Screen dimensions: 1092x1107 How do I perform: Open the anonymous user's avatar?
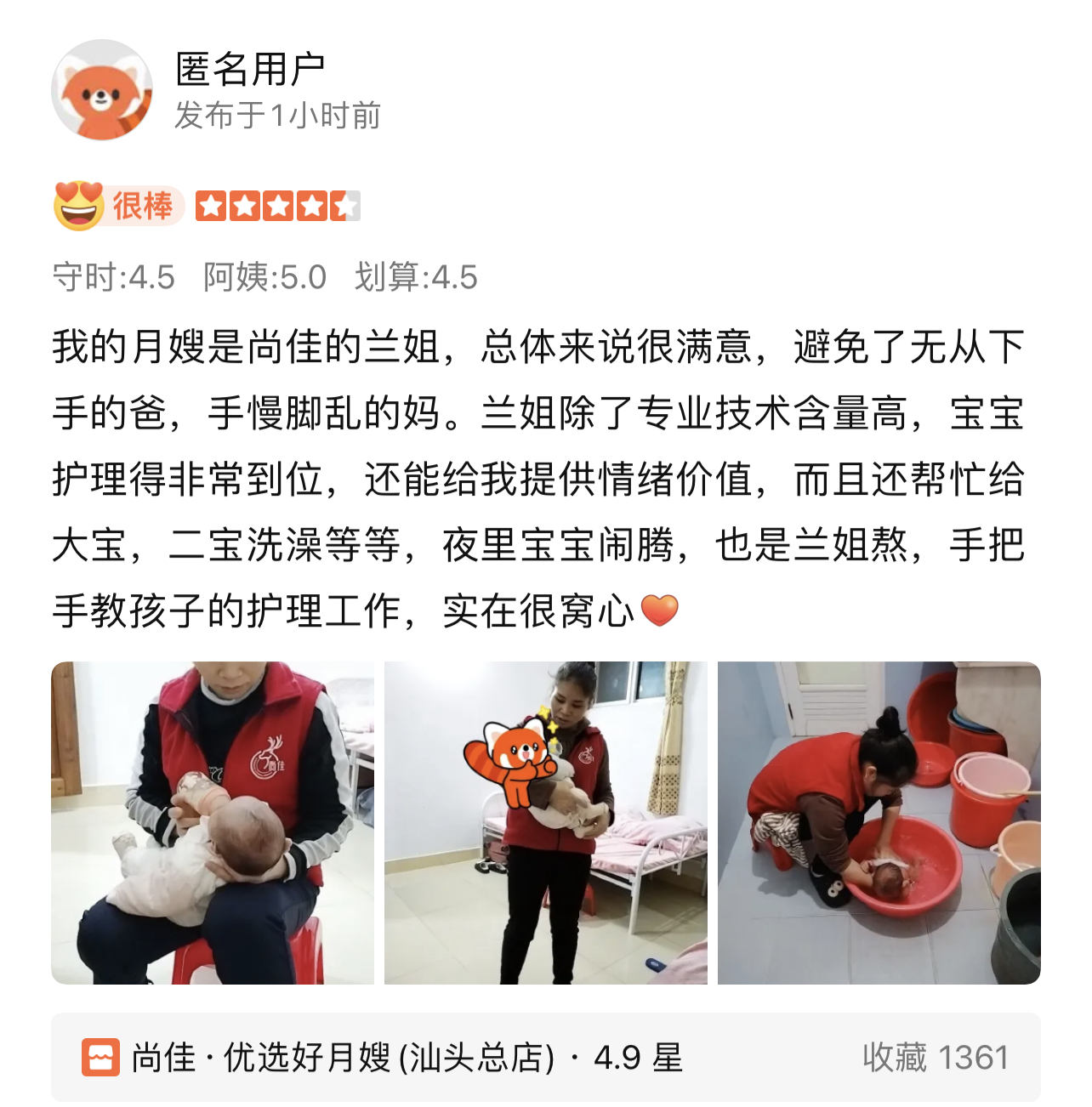(102, 90)
